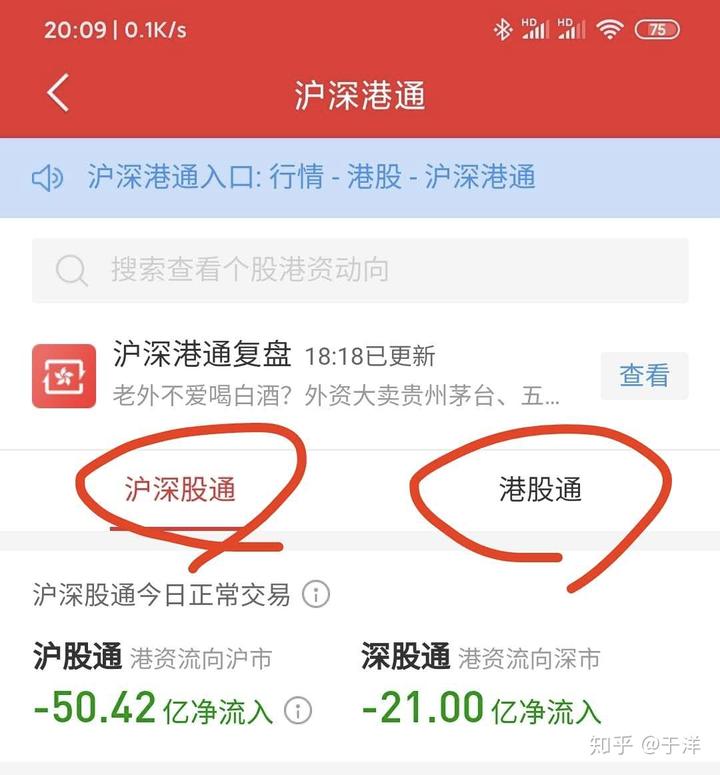Tap info icon beside 沪深股通今日正常交易

click(316, 595)
